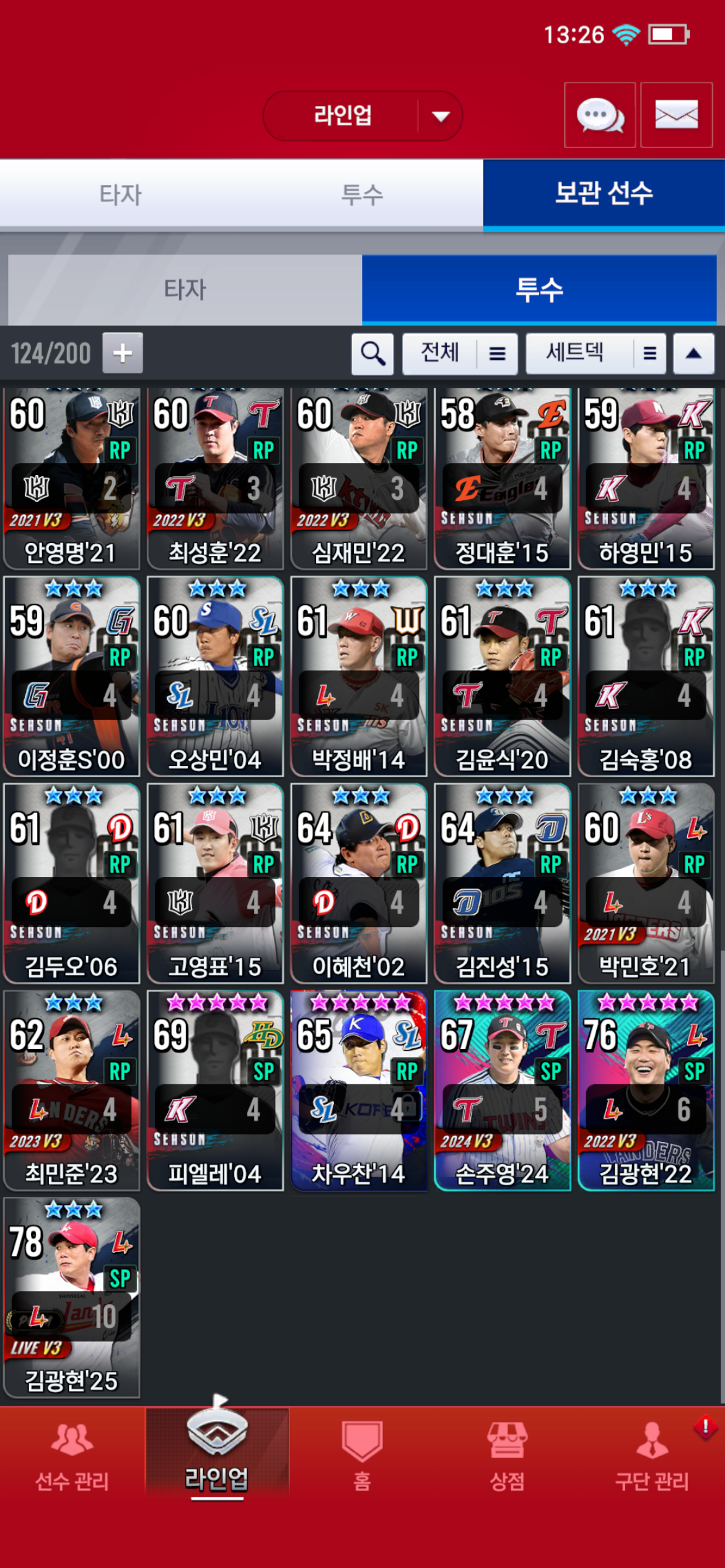Open the mailbox envelope icon
The width and height of the screenshot is (725, 1568).
coord(676,115)
